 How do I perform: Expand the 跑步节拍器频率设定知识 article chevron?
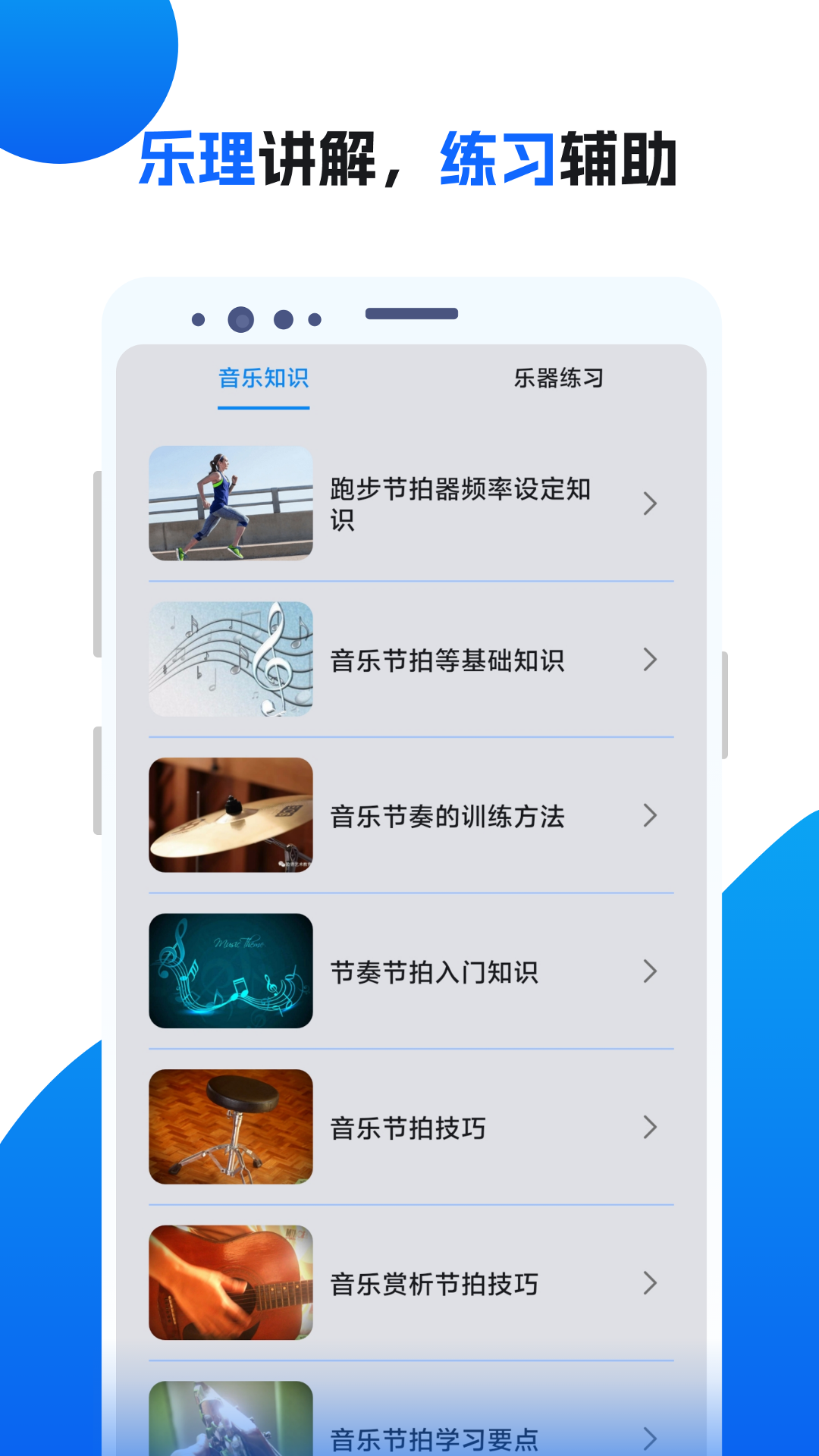[x=651, y=503]
